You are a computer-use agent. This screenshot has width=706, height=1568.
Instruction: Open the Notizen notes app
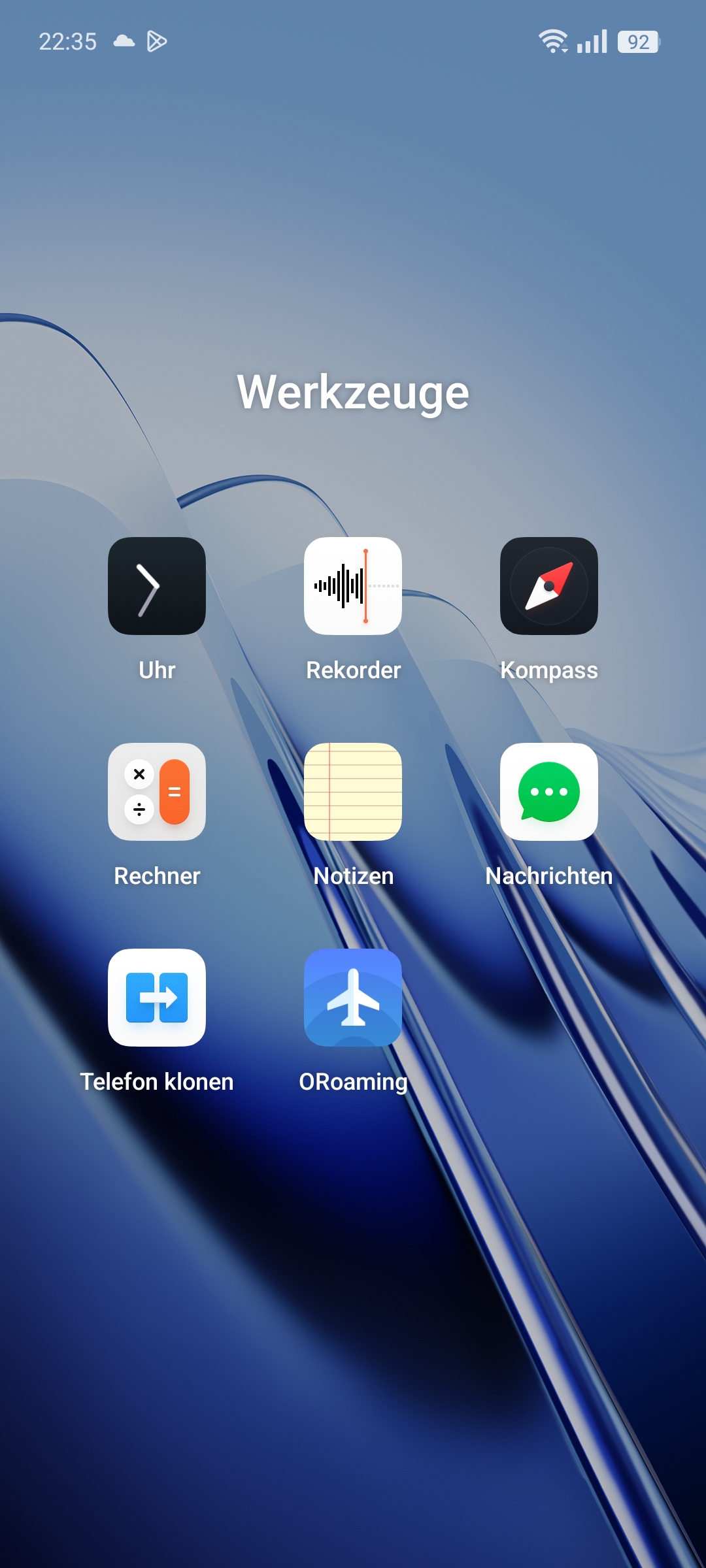[353, 792]
